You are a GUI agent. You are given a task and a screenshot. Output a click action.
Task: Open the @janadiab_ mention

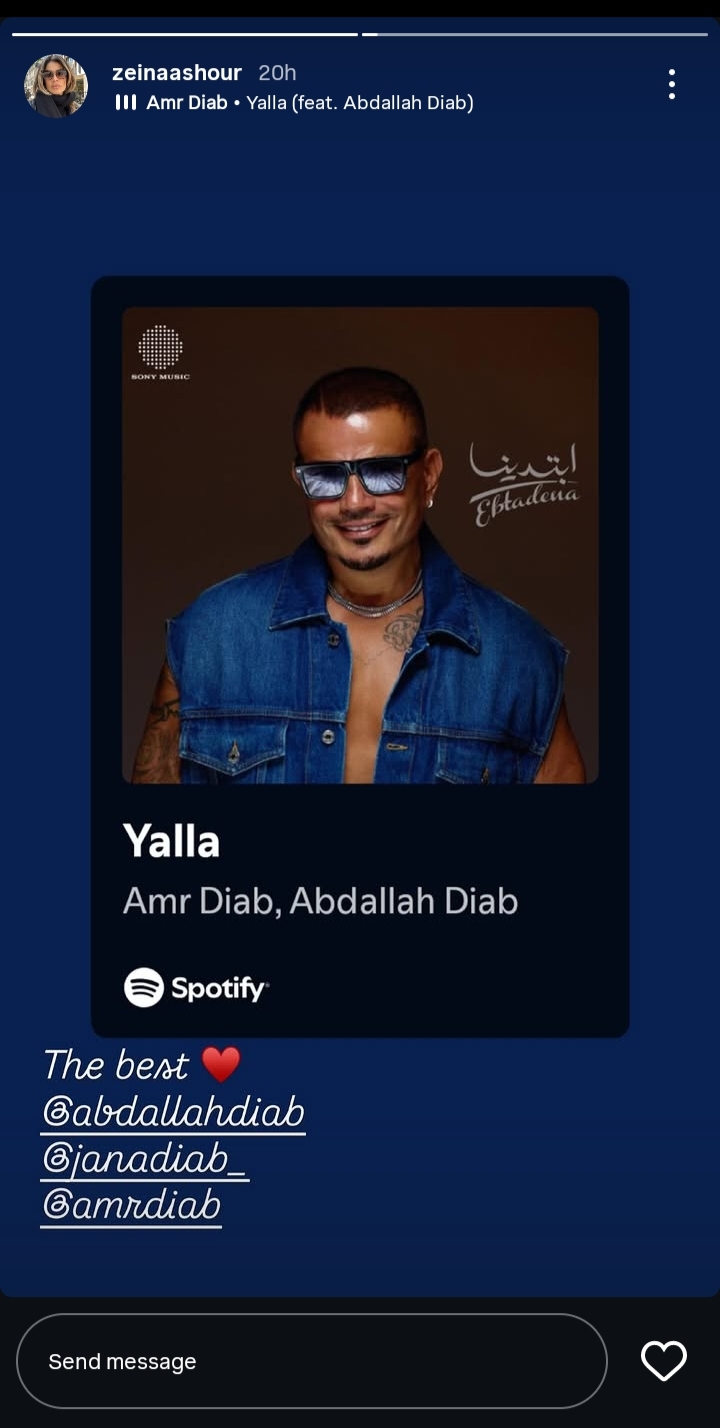pos(145,1159)
